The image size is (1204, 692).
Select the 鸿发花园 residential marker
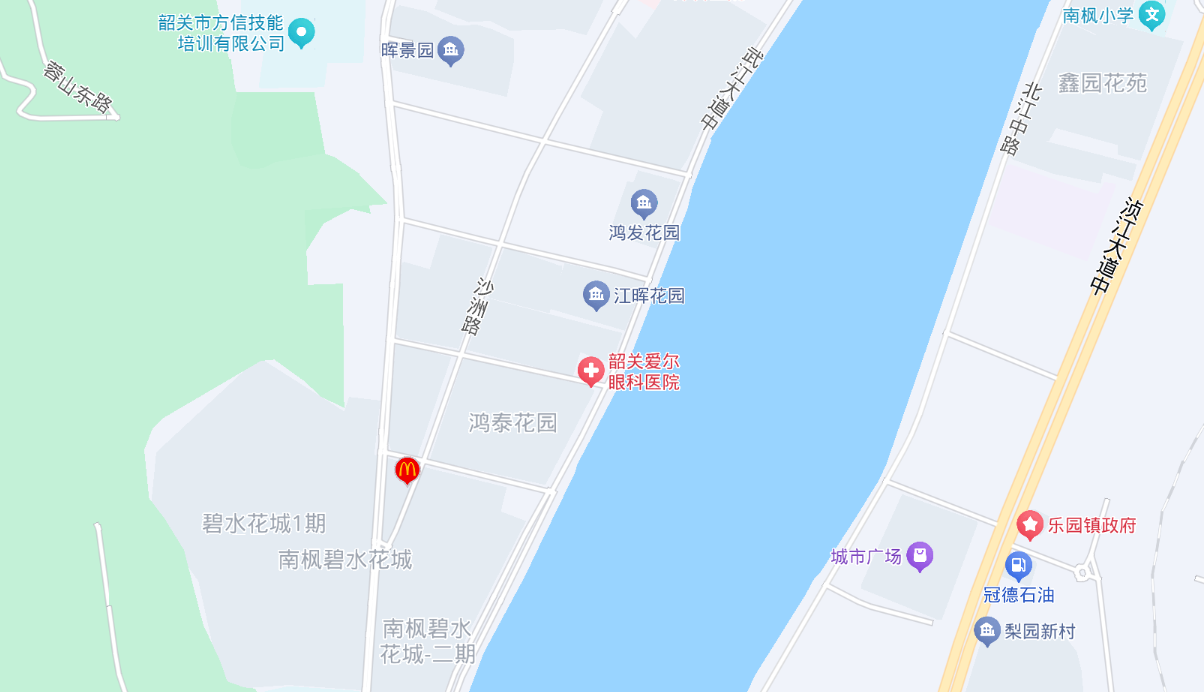pos(644,204)
